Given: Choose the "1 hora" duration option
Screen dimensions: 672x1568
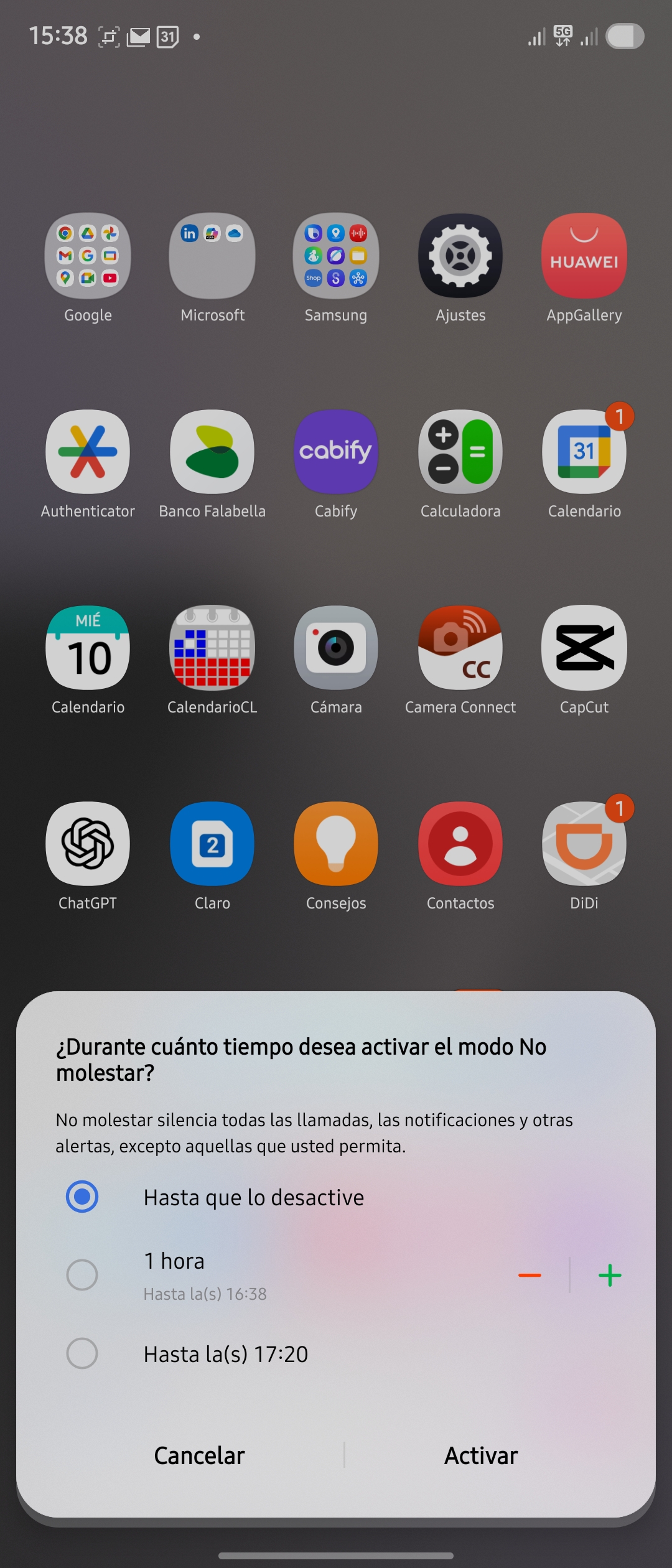Looking at the screenshot, I should tap(82, 1275).
